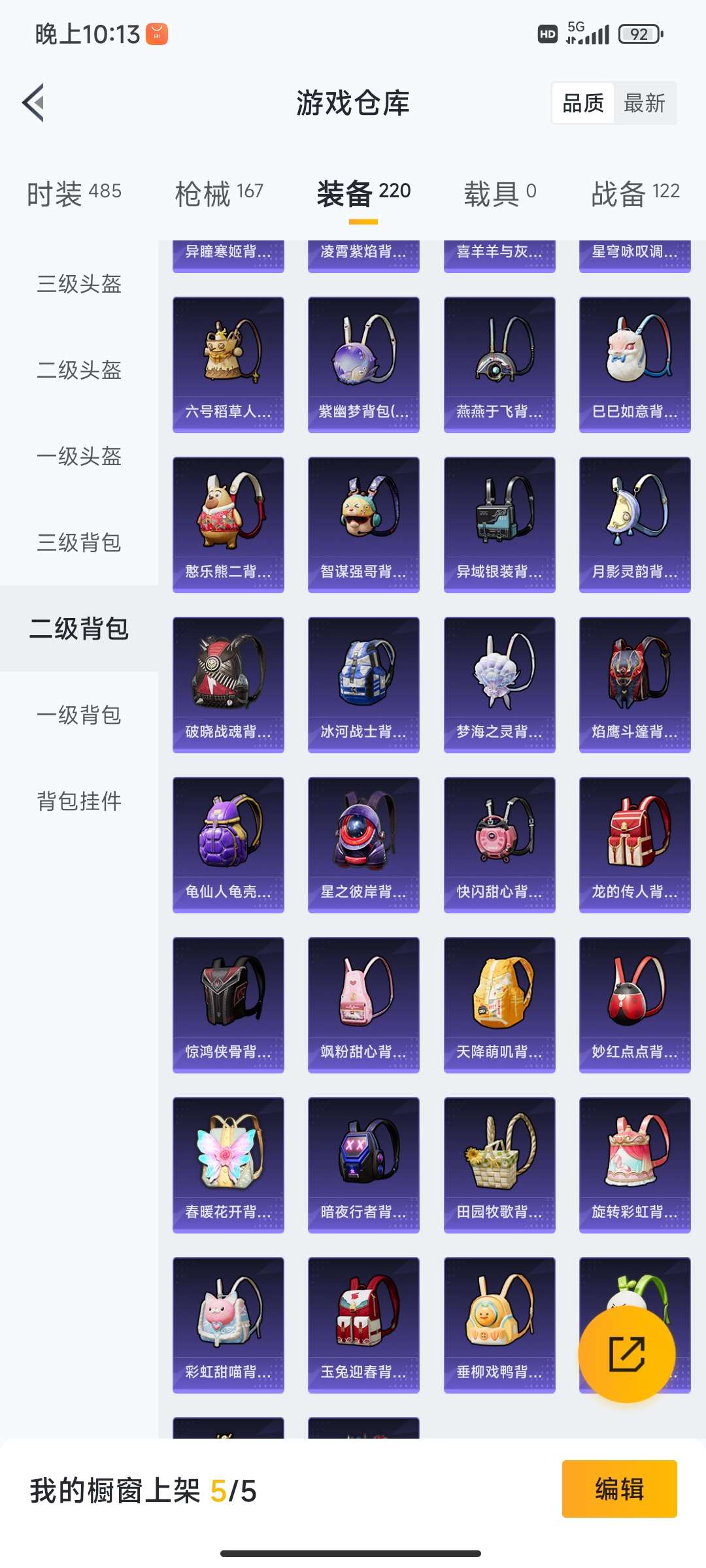Show 一级背包 items
Image resolution: width=706 pixels, height=1568 pixels.
(x=79, y=715)
